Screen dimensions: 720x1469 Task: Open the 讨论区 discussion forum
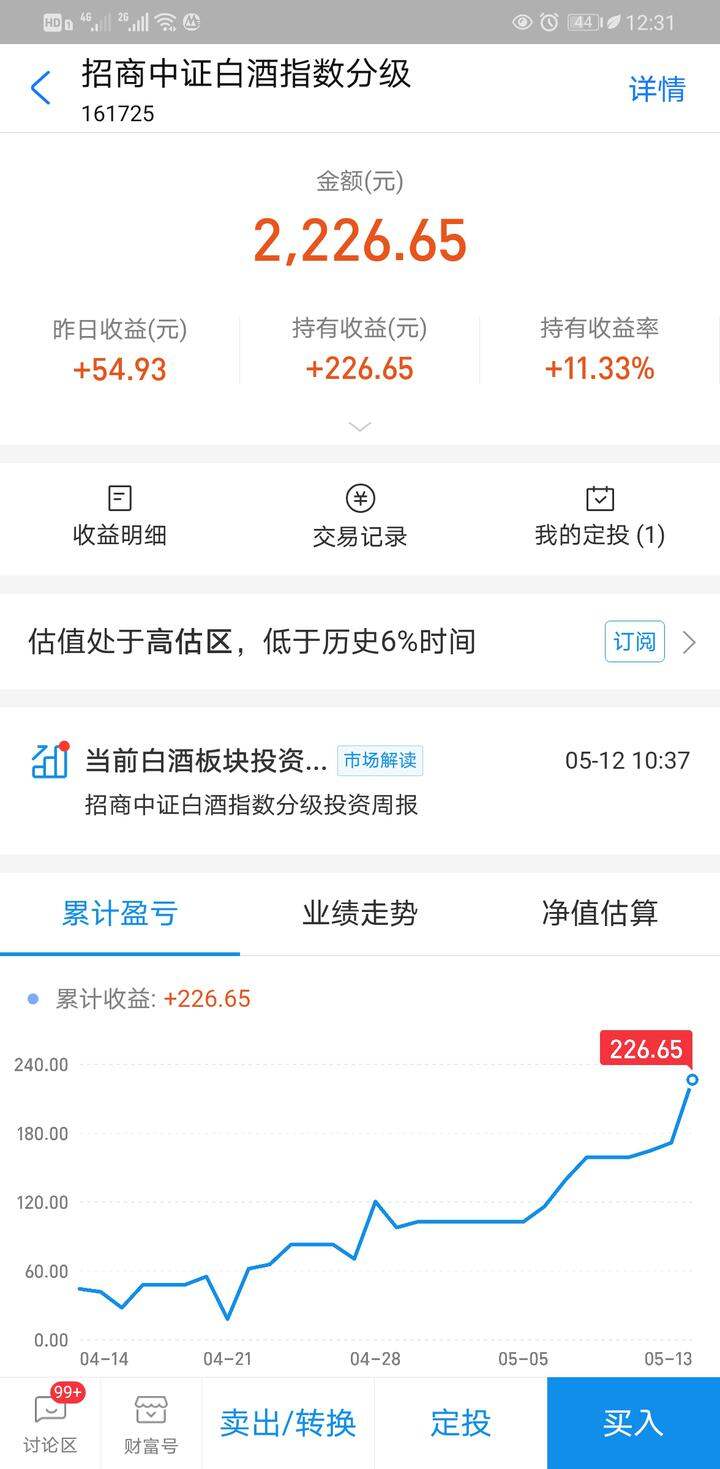(x=50, y=1423)
